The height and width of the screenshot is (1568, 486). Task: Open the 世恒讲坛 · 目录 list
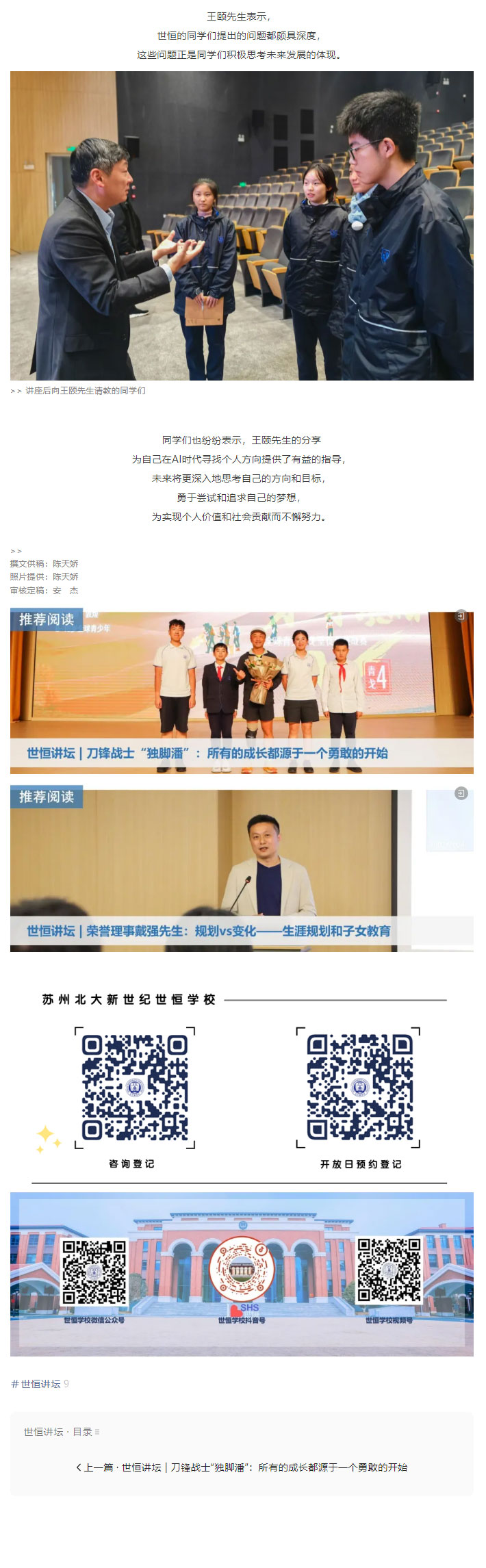point(62,1431)
